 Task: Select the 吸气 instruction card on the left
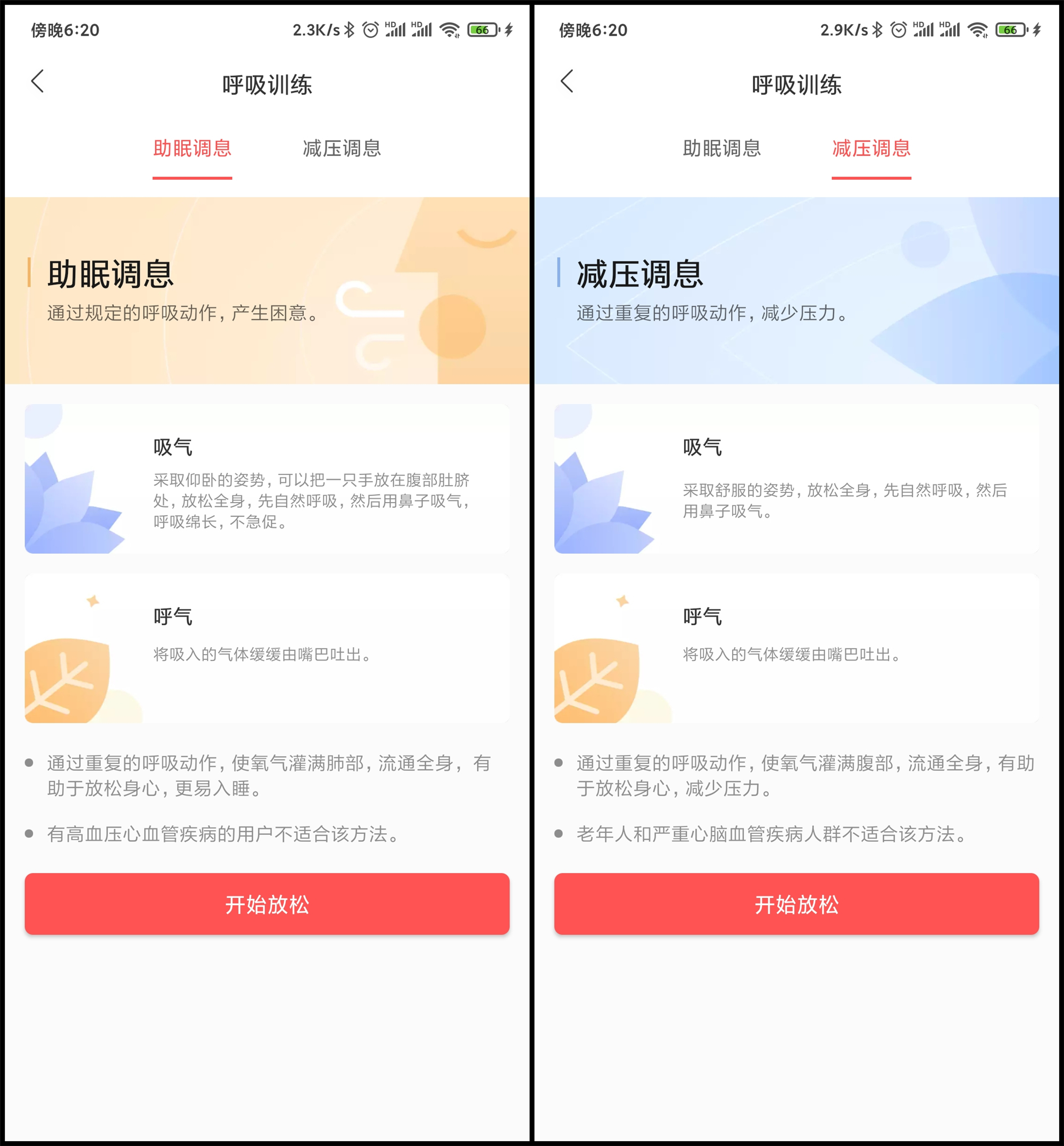[x=267, y=479]
